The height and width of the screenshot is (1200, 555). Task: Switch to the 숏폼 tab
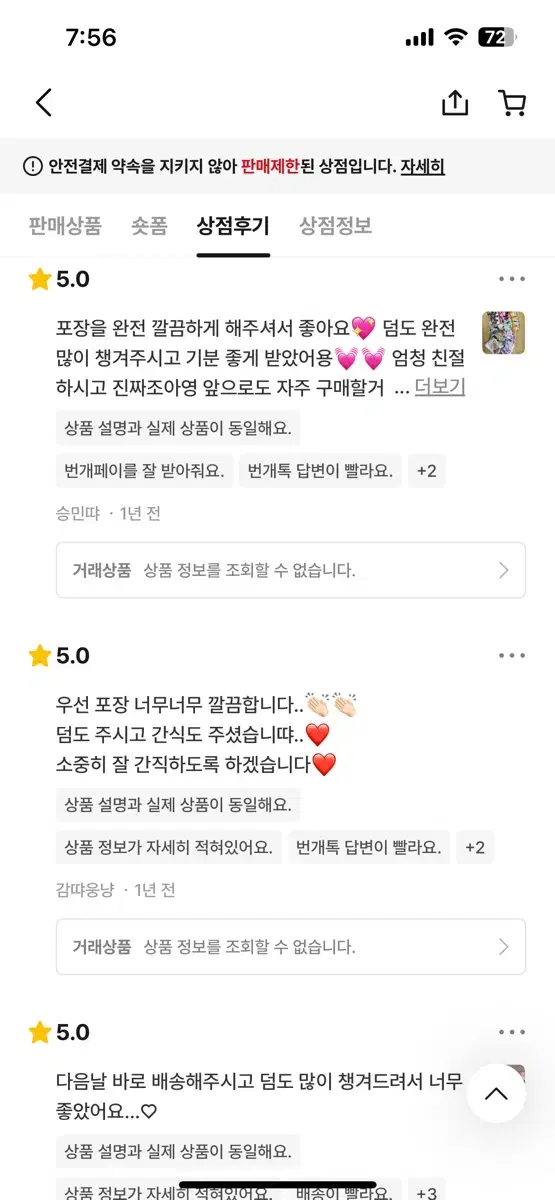(149, 225)
